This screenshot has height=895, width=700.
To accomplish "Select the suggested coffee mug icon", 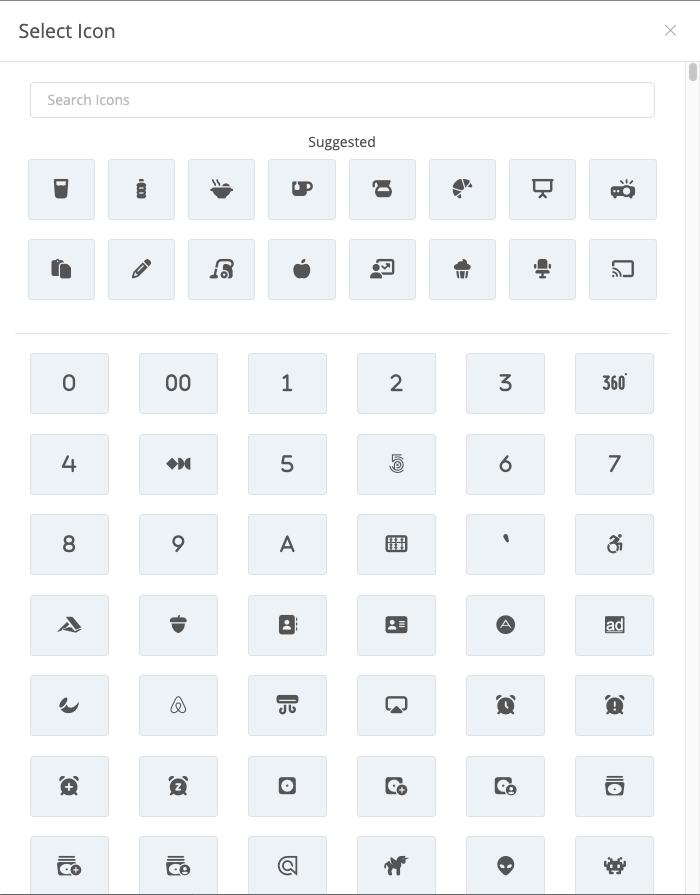I will [x=302, y=189].
